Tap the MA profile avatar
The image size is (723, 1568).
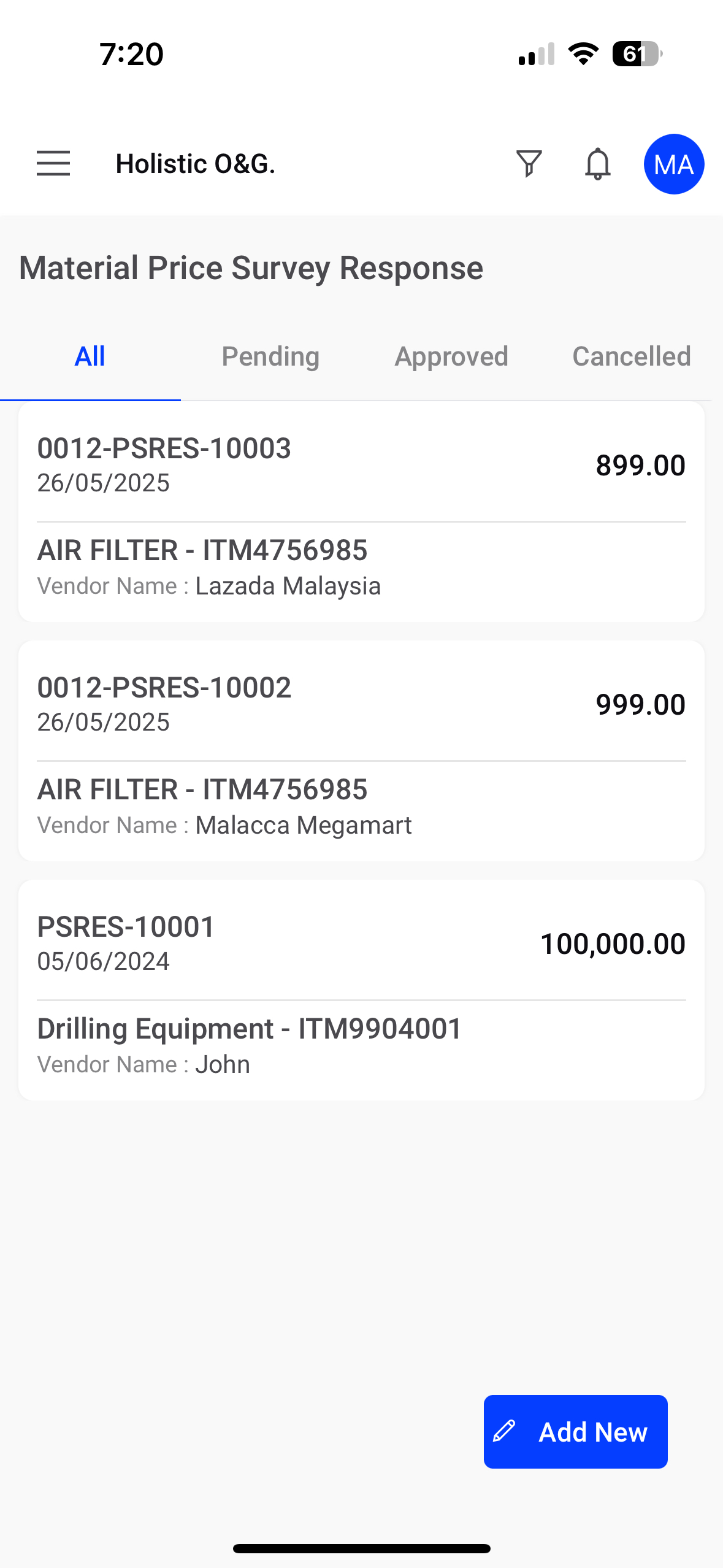pyautogui.click(x=673, y=164)
